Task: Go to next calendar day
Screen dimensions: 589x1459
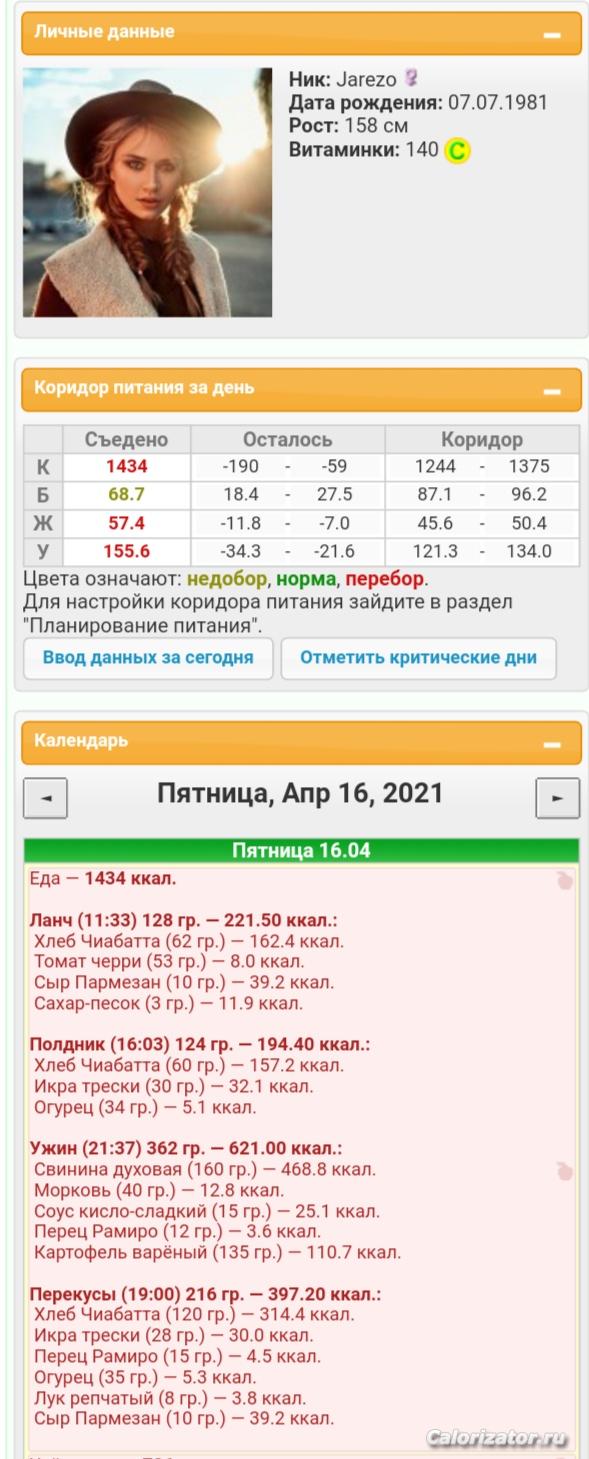Action: (x=557, y=798)
